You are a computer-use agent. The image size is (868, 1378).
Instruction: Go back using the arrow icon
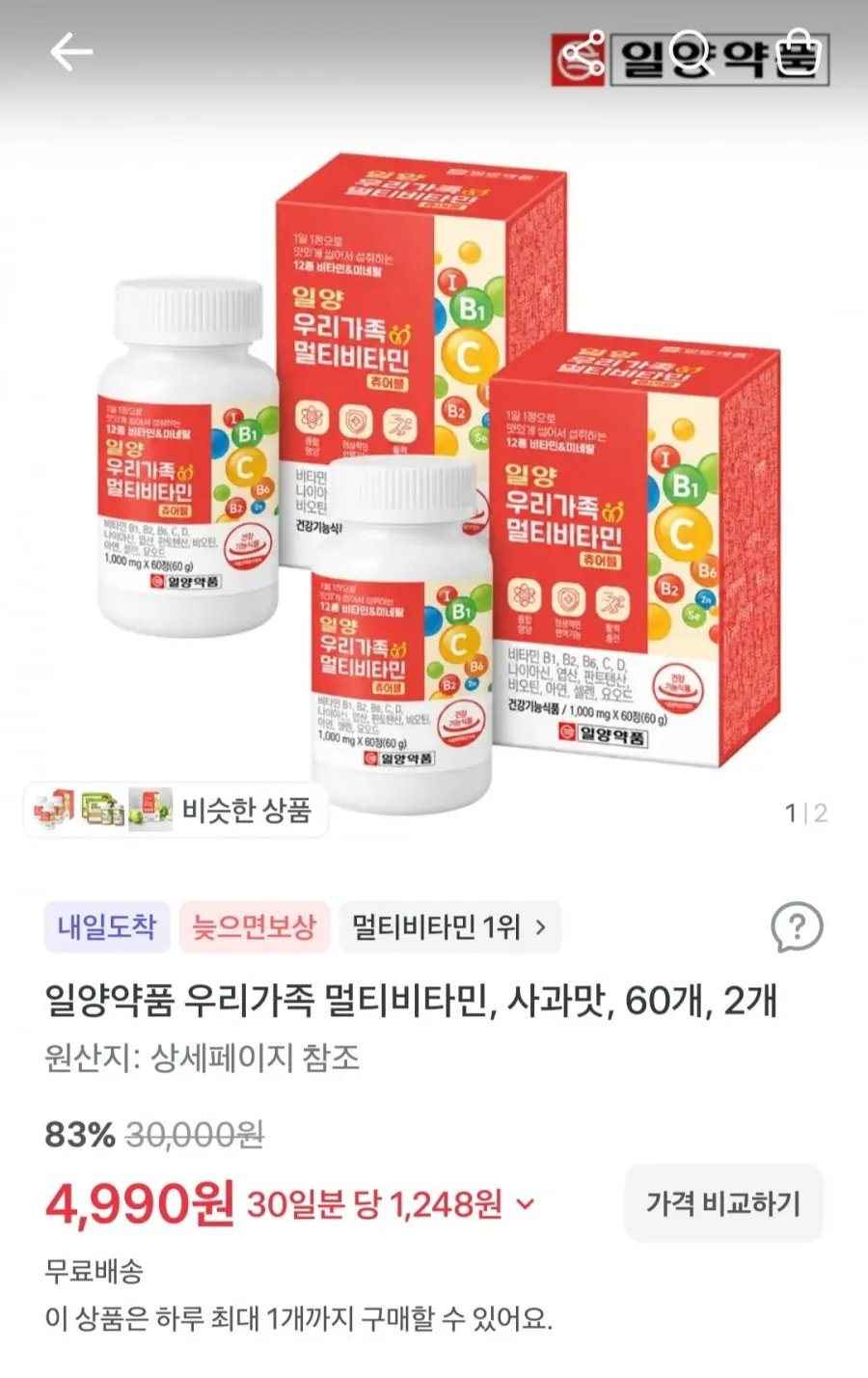(71, 51)
